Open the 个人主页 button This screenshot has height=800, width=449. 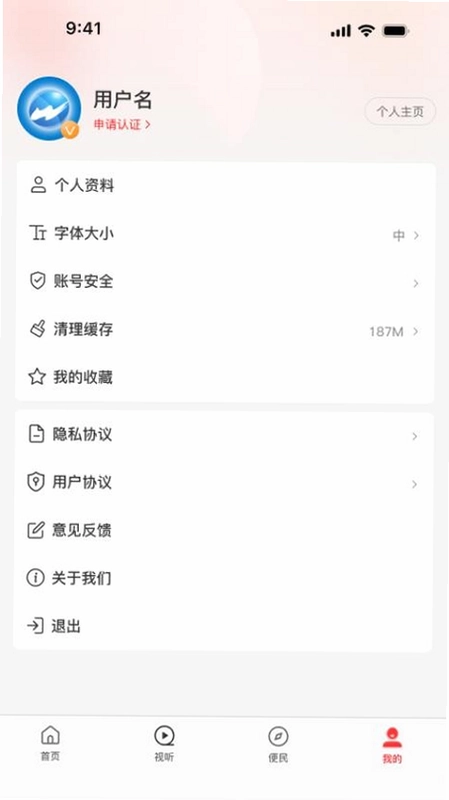400,111
